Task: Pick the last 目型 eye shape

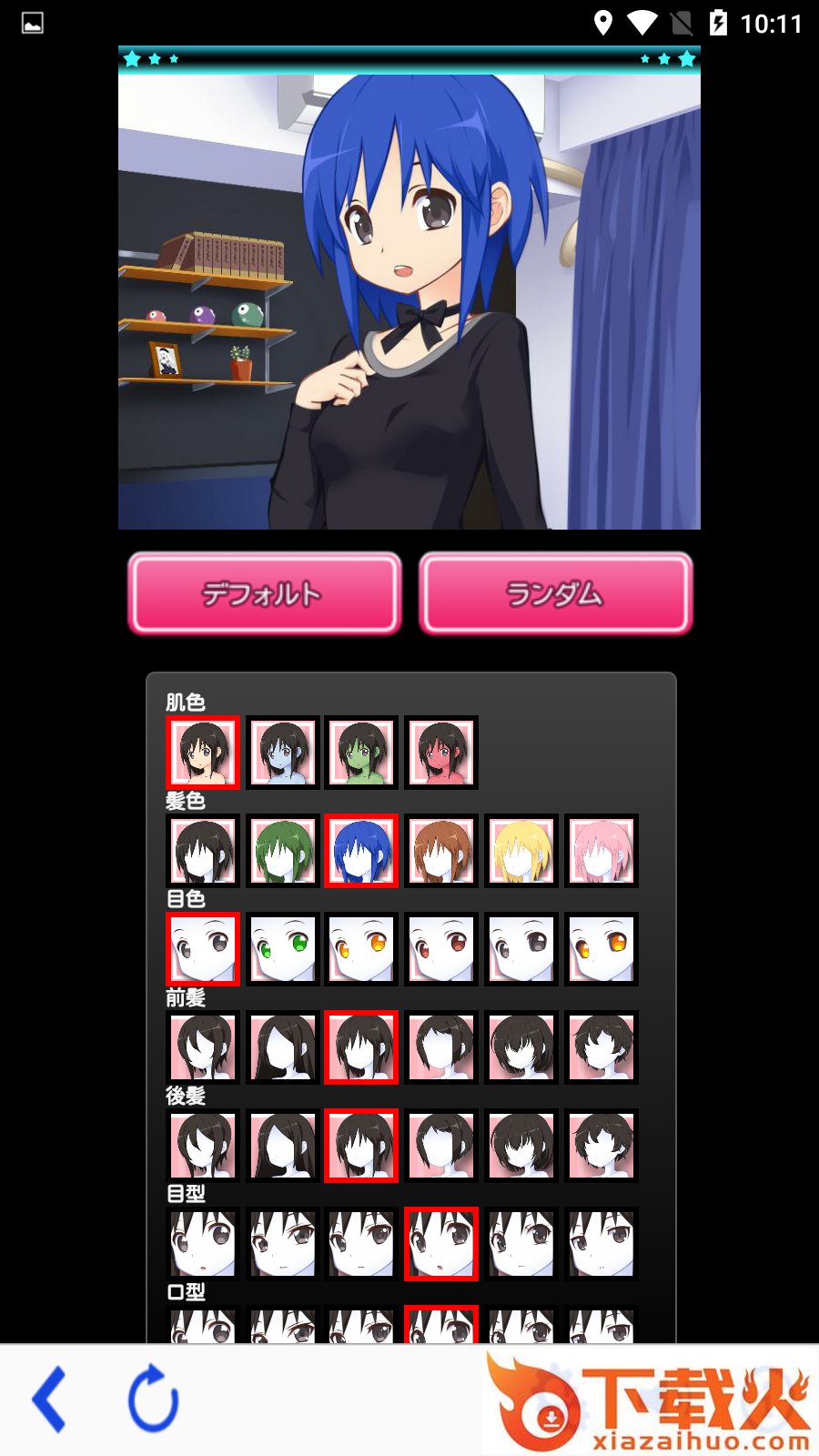Action: [601, 1244]
